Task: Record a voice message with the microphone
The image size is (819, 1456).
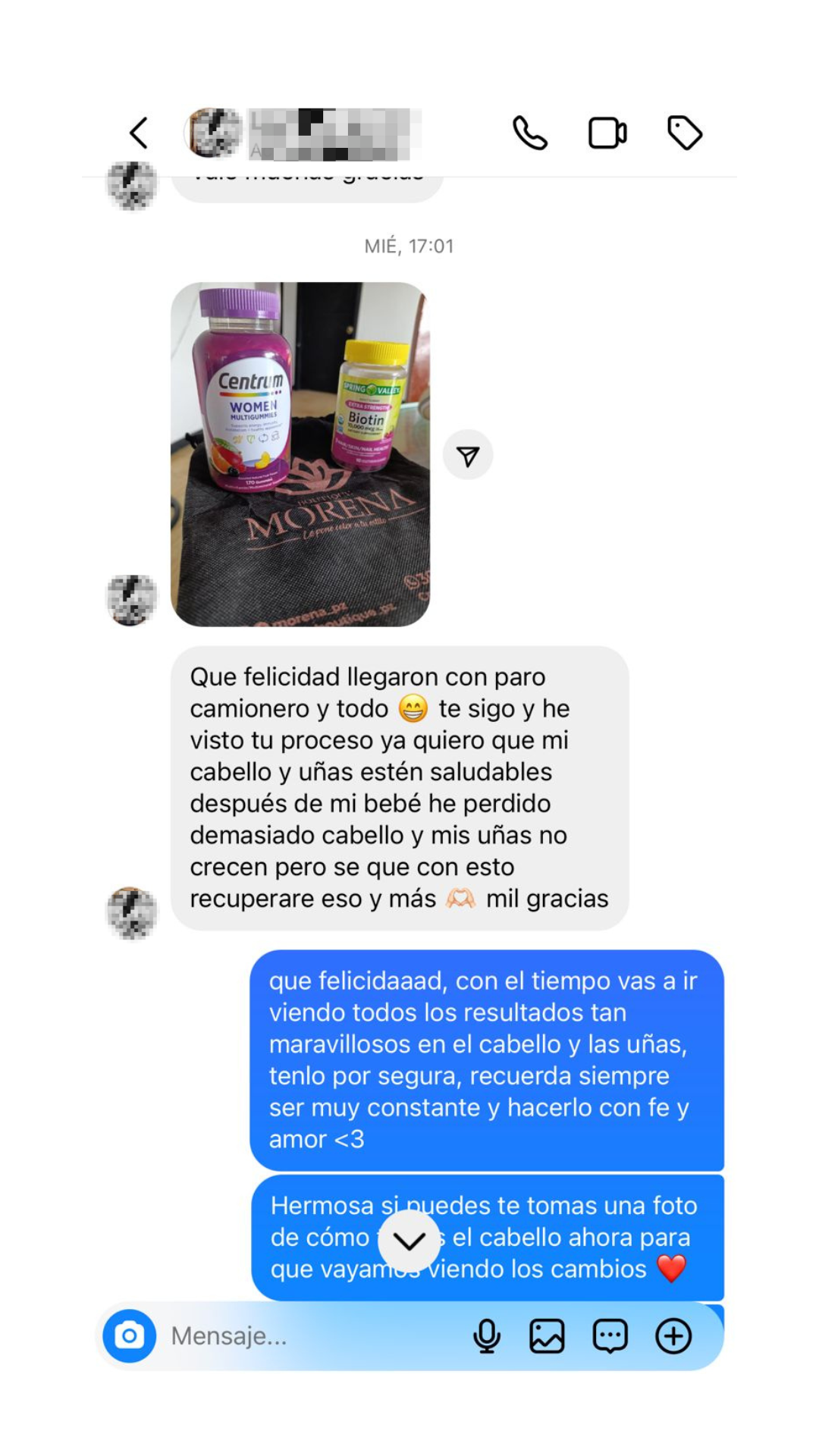Action: 487,1335
